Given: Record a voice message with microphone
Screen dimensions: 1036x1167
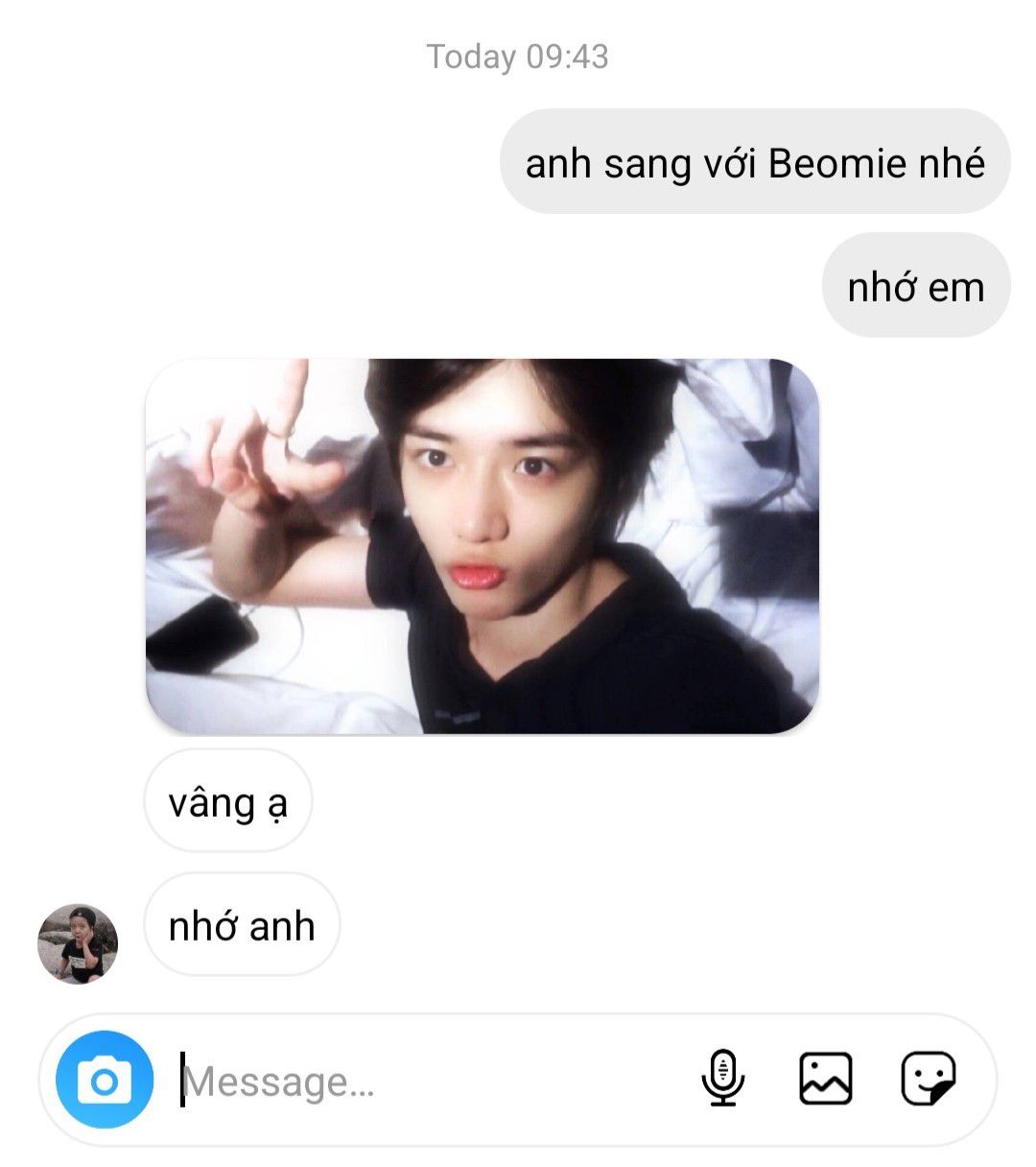Looking at the screenshot, I should [x=723, y=1078].
